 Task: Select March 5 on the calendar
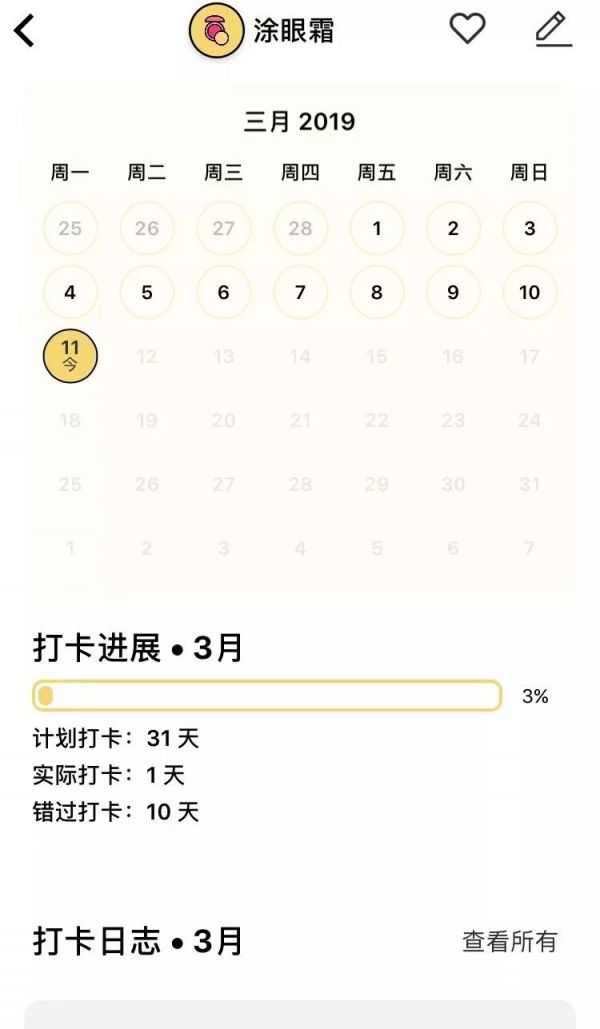[146, 292]
